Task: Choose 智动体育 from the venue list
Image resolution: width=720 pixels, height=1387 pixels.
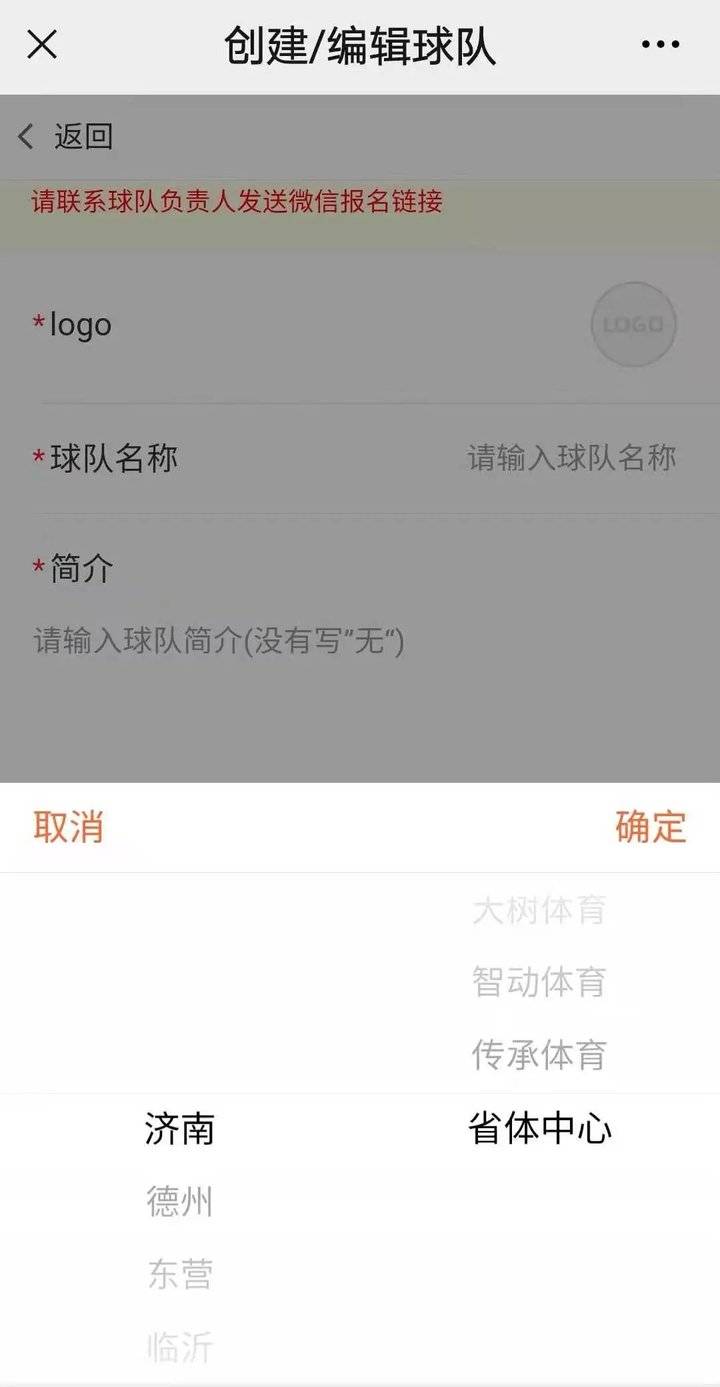Action: [539, 982]
